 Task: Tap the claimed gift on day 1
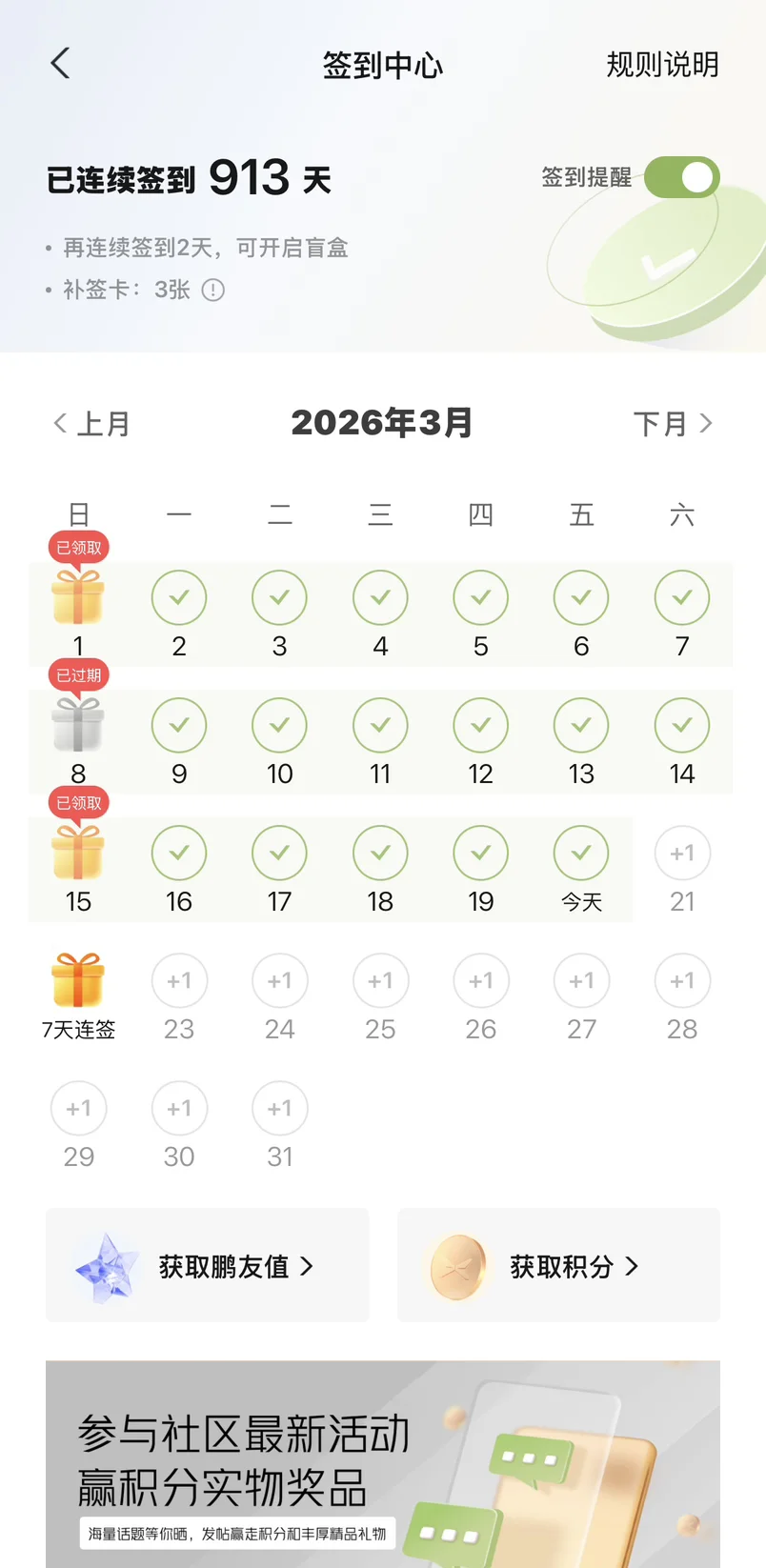[x=78, y=597]
